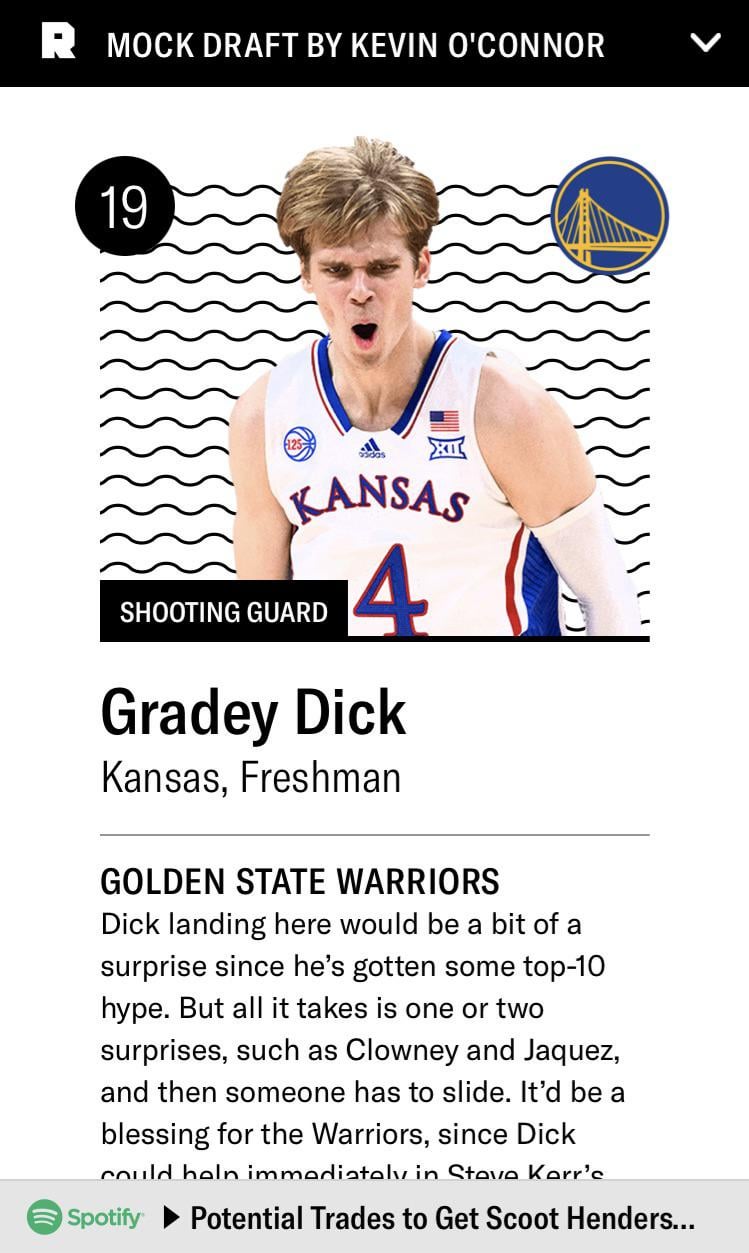This screenshot has width=749, height=1253.
Task: Play the Potential Trades Spotify podcast
Action: pyautogui.click(x=171, y=1217)
